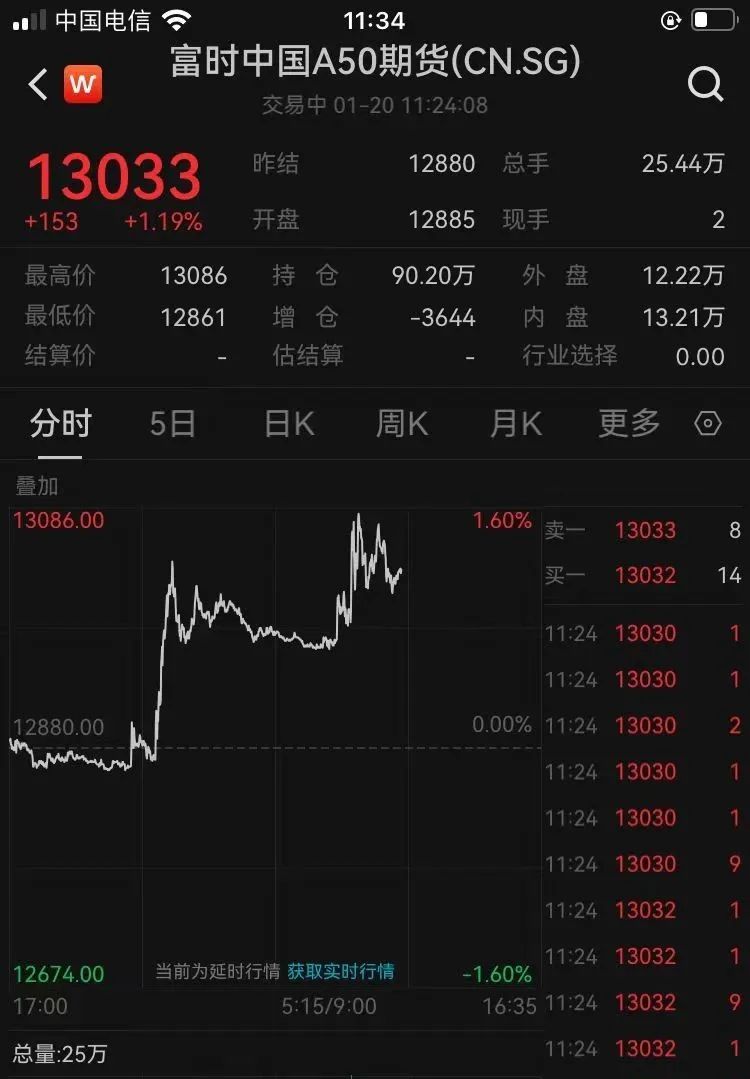Select the 月K chart tab
Screen dimensions: 750x1079
coord(516,424)
